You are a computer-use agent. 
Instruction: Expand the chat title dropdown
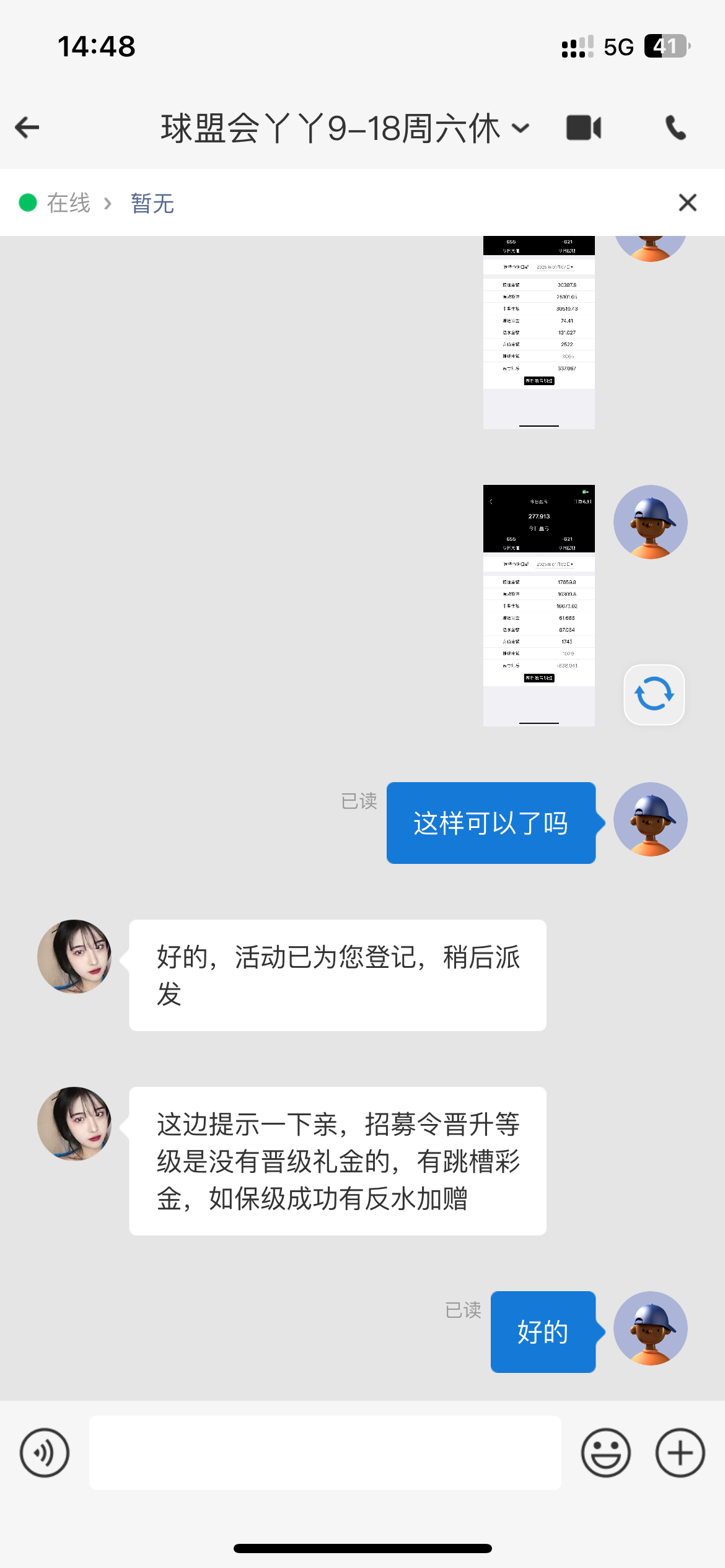tap(521, 128)
